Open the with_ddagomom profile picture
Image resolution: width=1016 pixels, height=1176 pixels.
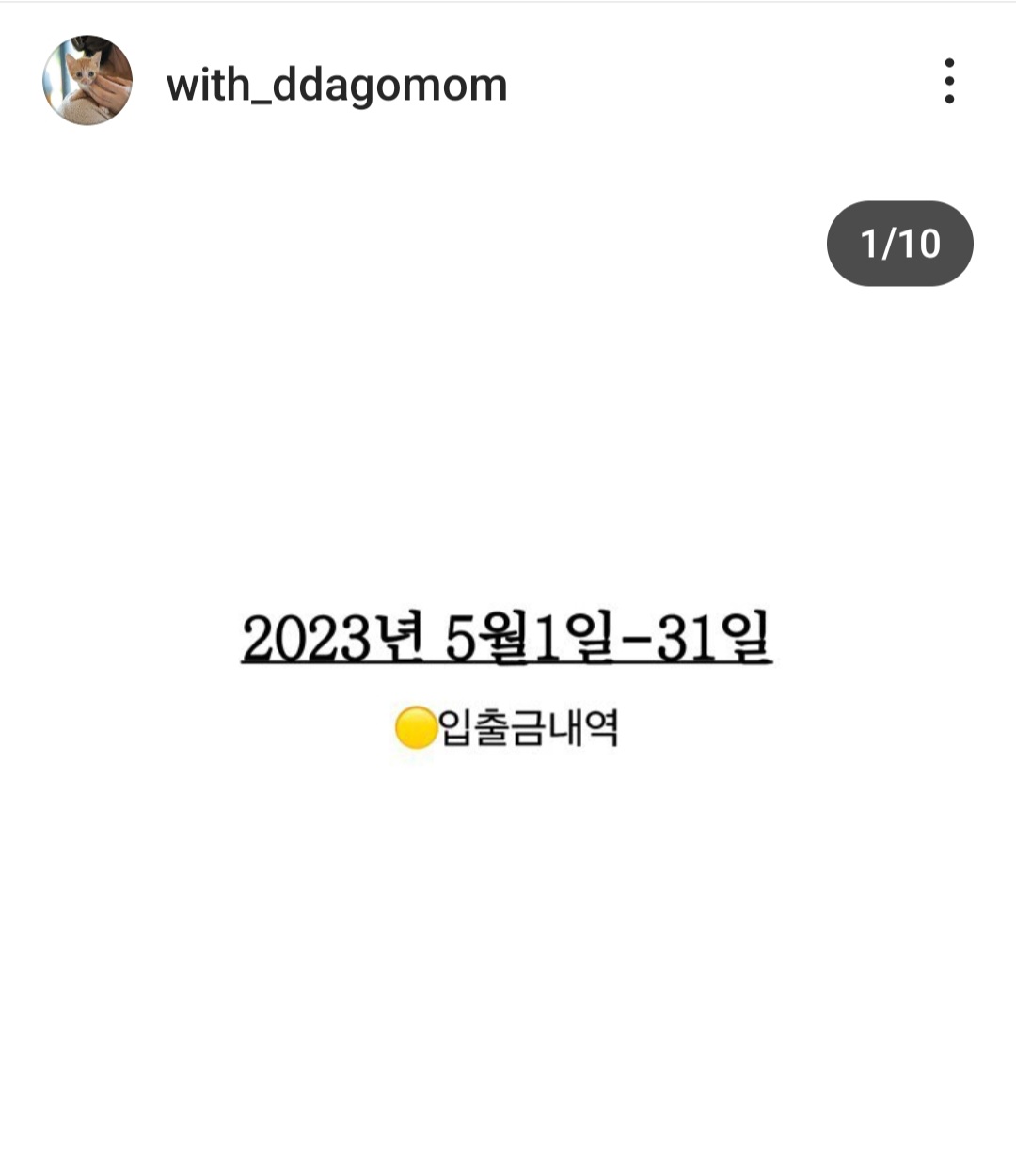point(87,81)
